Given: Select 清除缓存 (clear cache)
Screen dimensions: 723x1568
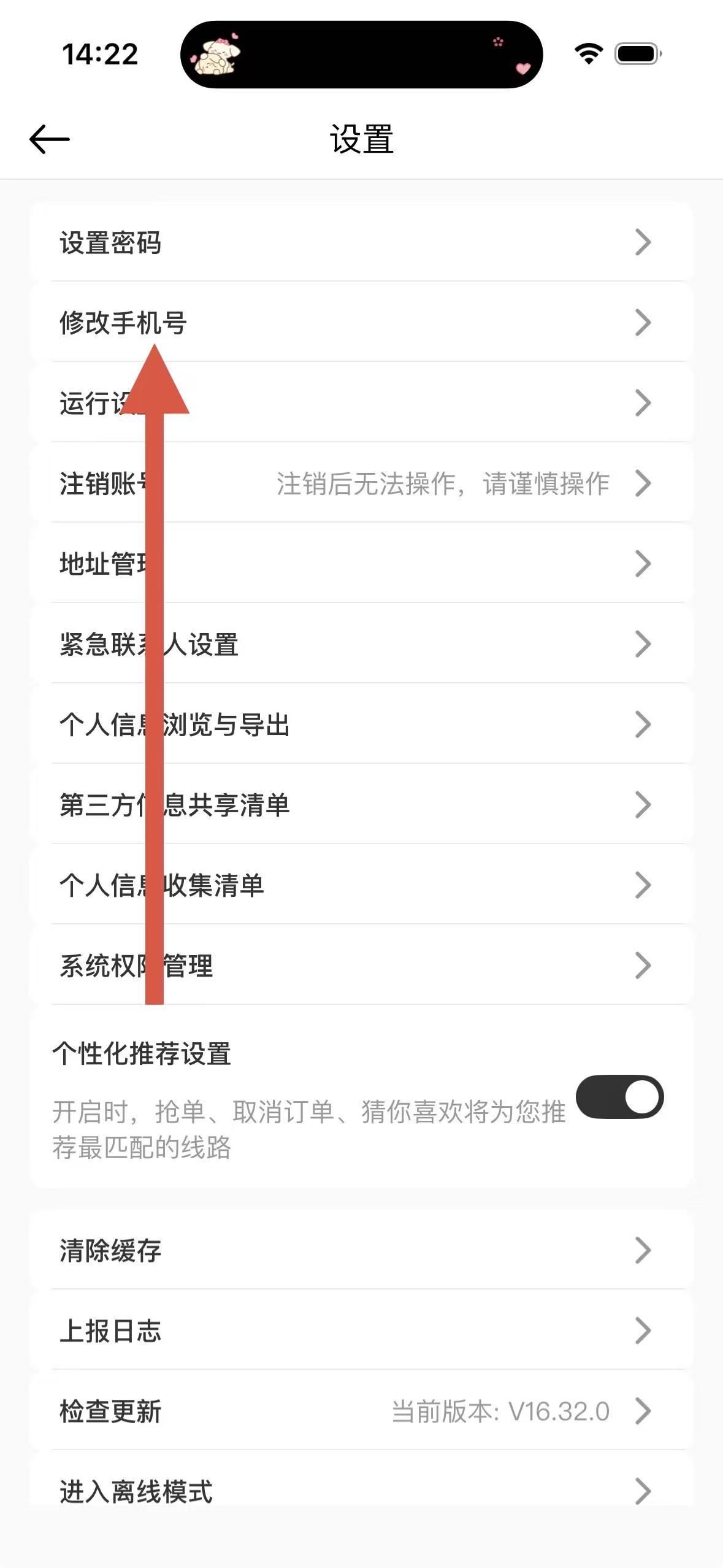Looking at the screenshot, I should click(x=361, y=1250).
